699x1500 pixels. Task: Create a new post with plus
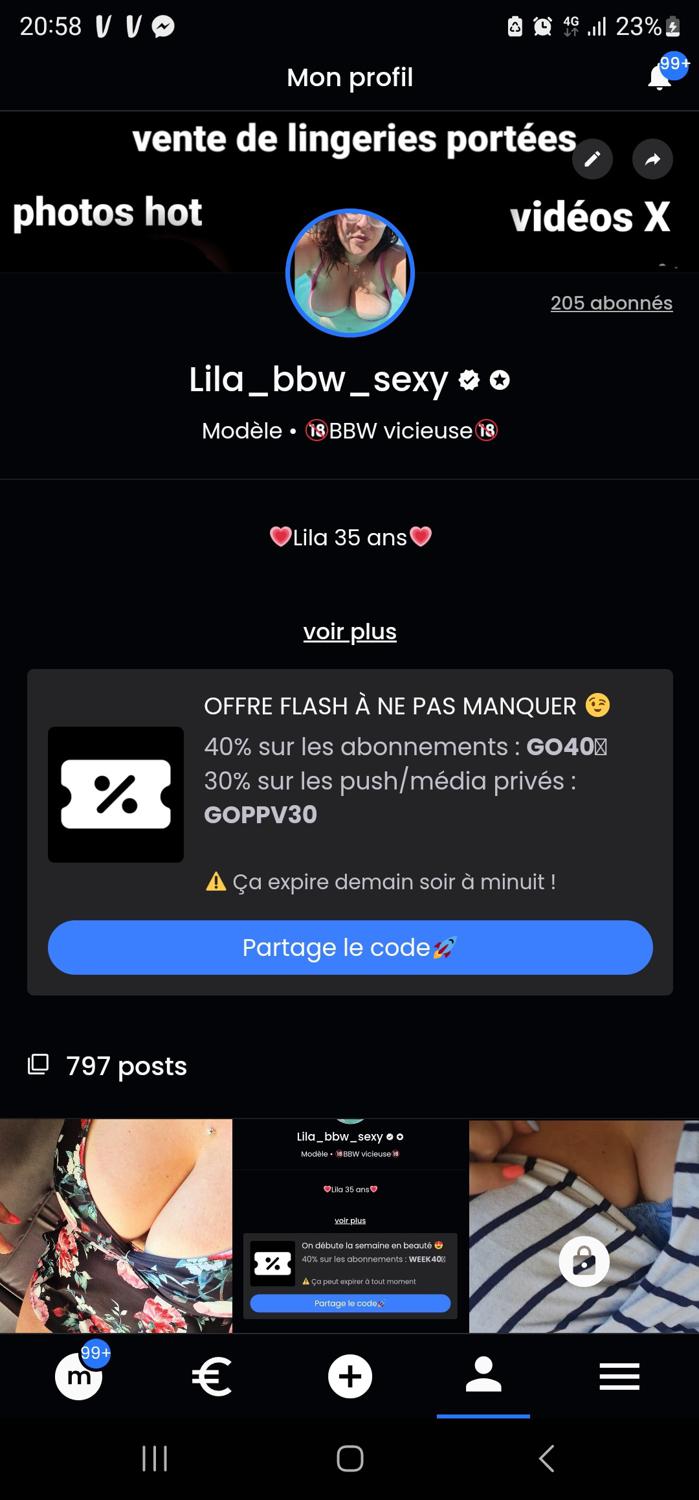pos(350,1377)
